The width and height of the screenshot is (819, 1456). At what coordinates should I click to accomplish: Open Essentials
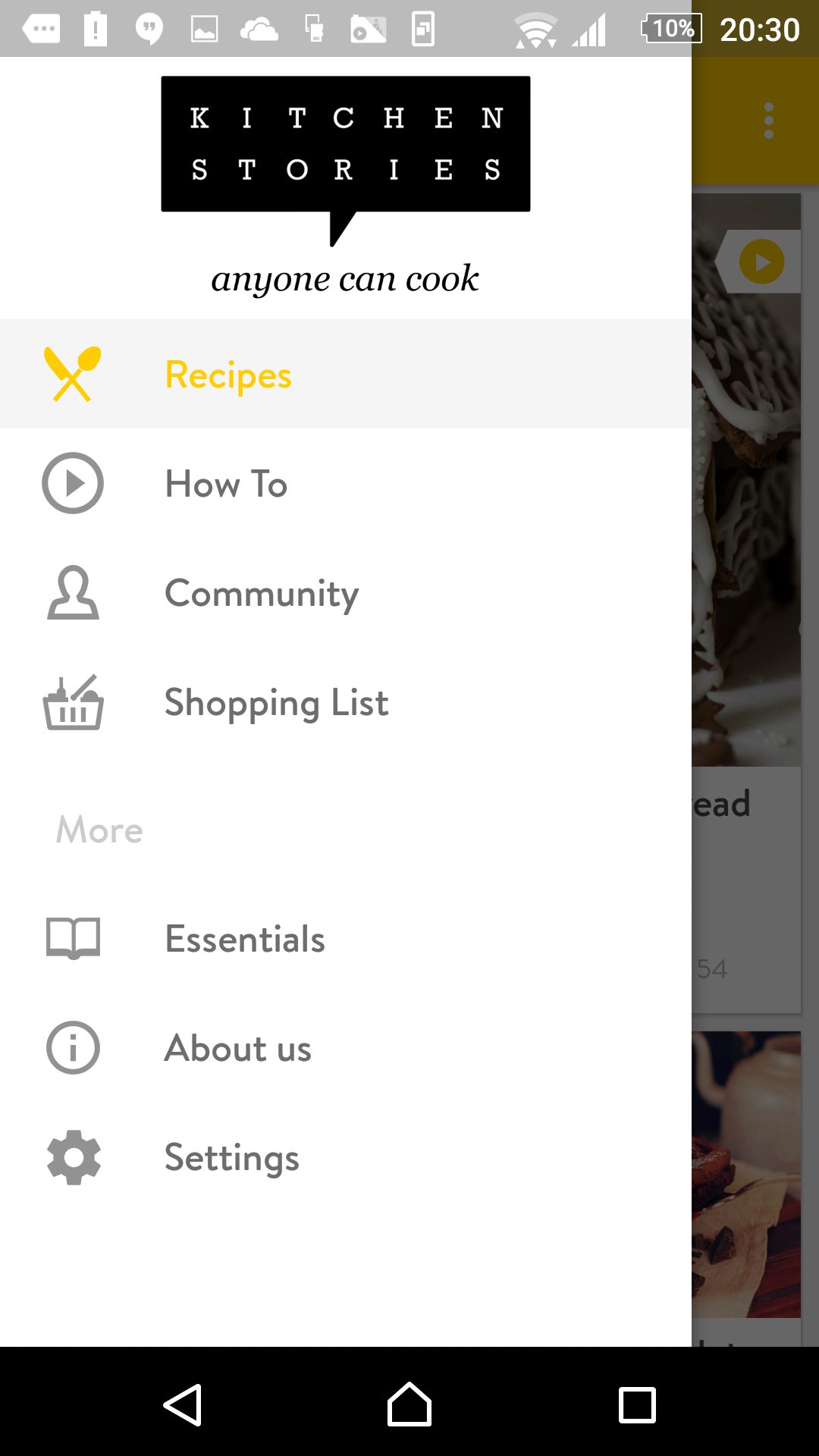click(x=345, y=938)
